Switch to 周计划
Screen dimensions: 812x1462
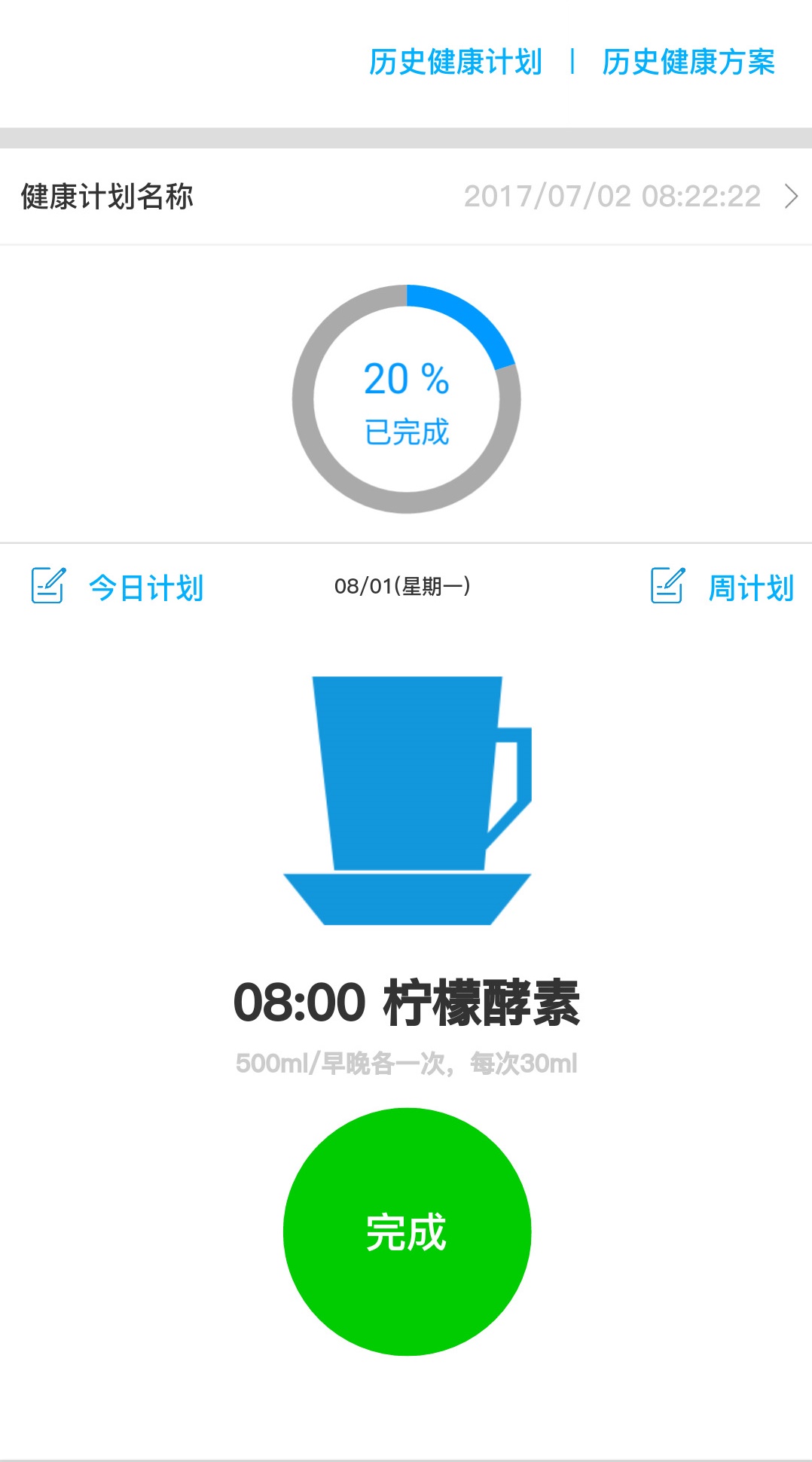[x=722, y=587]
